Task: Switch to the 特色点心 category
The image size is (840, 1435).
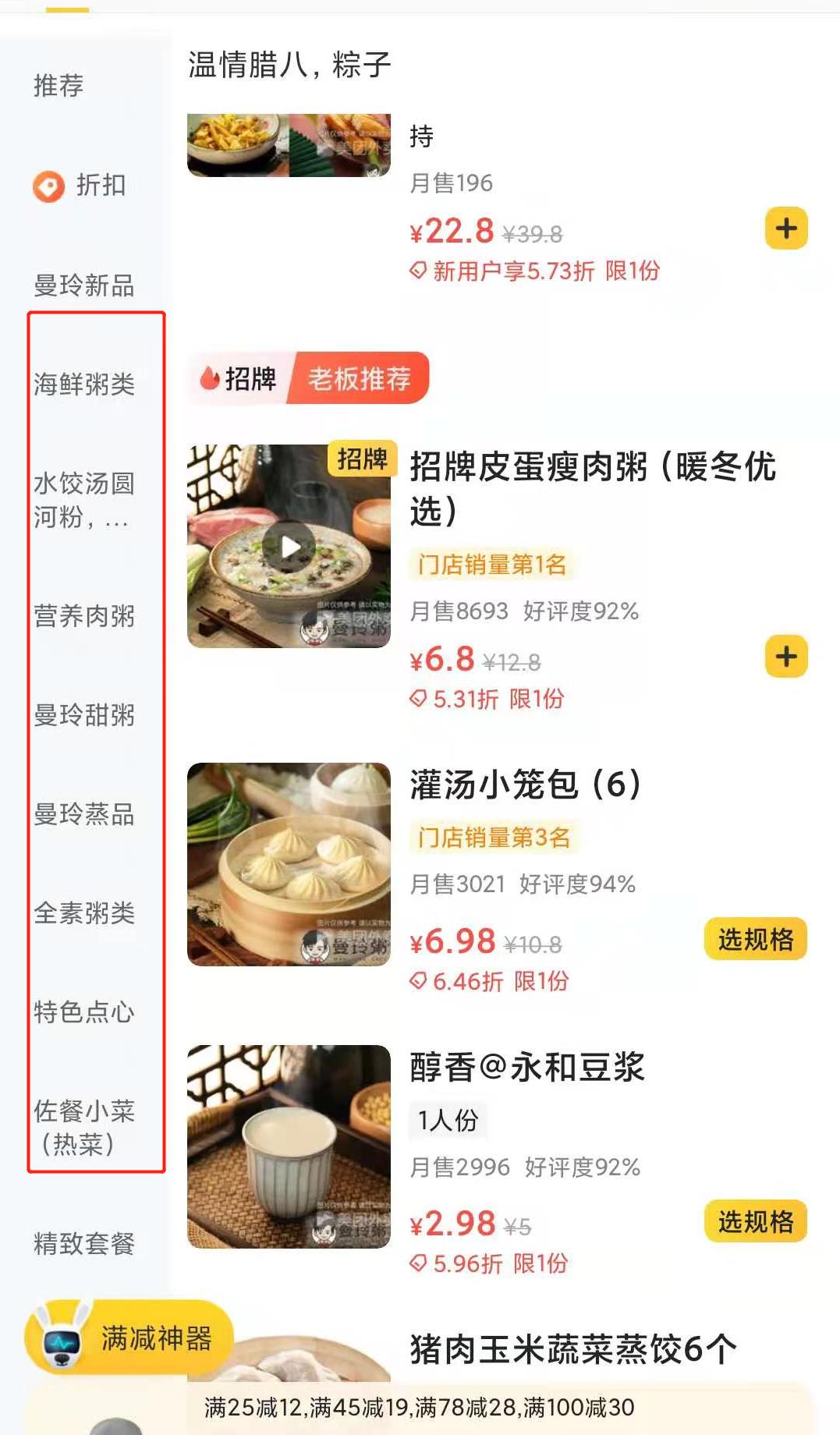Action: pyautogui.click(x=84, y=1012)
